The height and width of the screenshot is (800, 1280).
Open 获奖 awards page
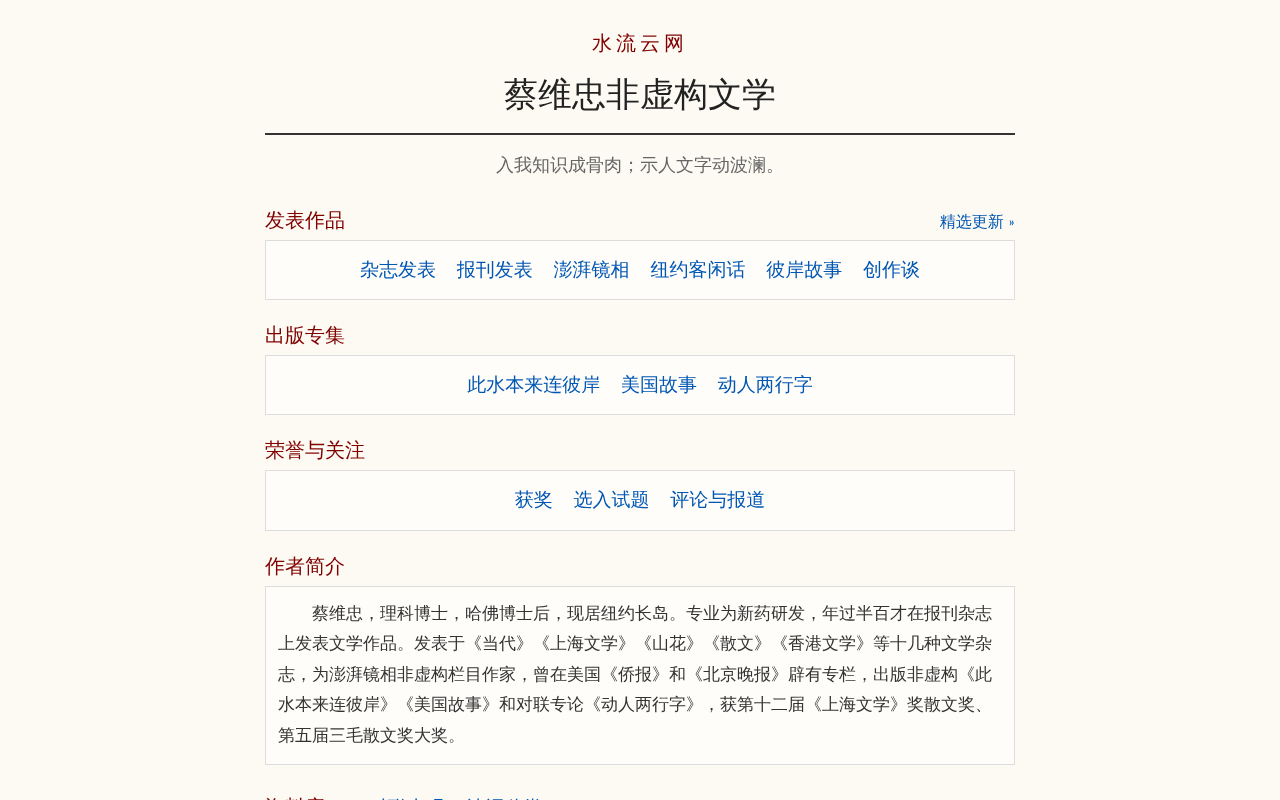tap(534, 500)
